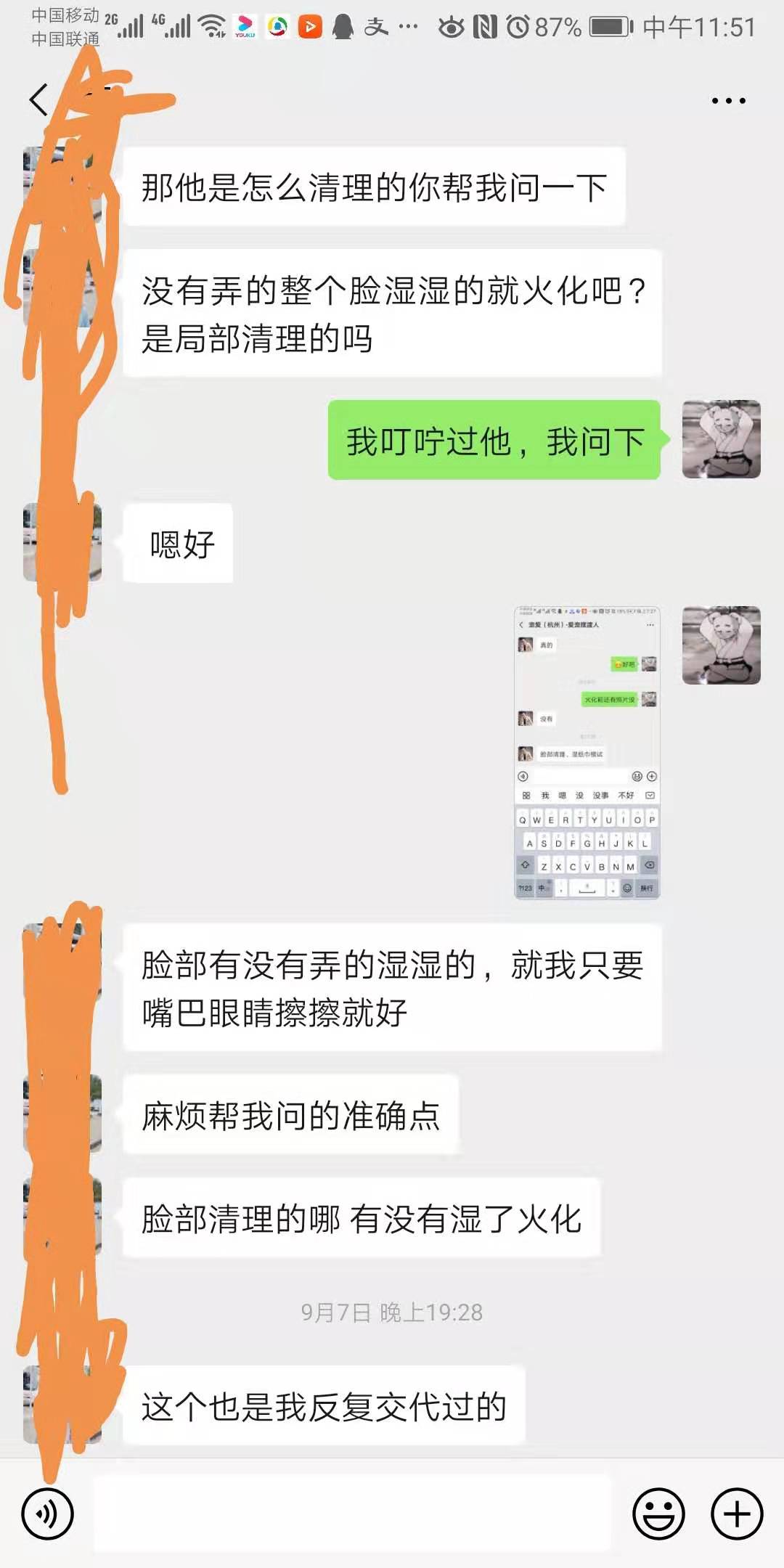784x1568 pixels.
Task: Tap the message text input field
Action: point(352,1514)
